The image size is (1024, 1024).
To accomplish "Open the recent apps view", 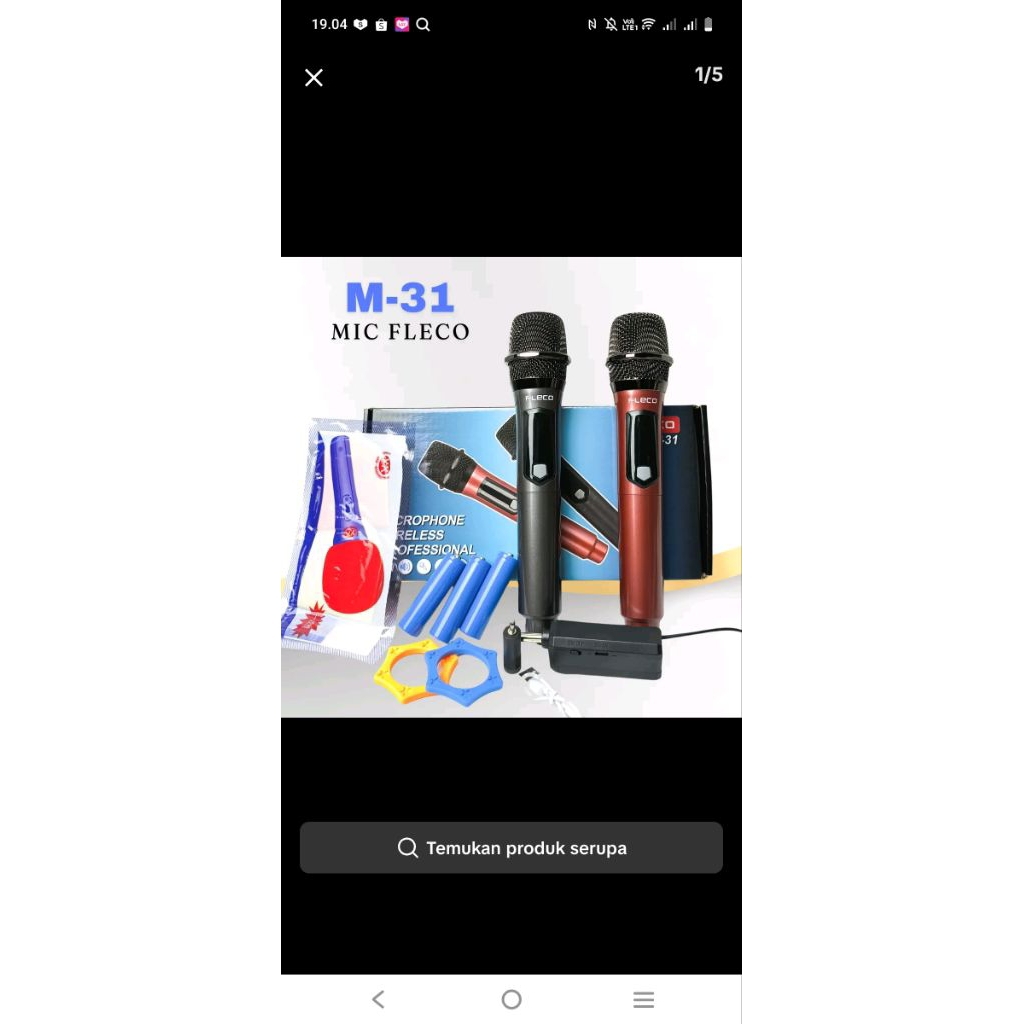I will click(x=644, y=999).
